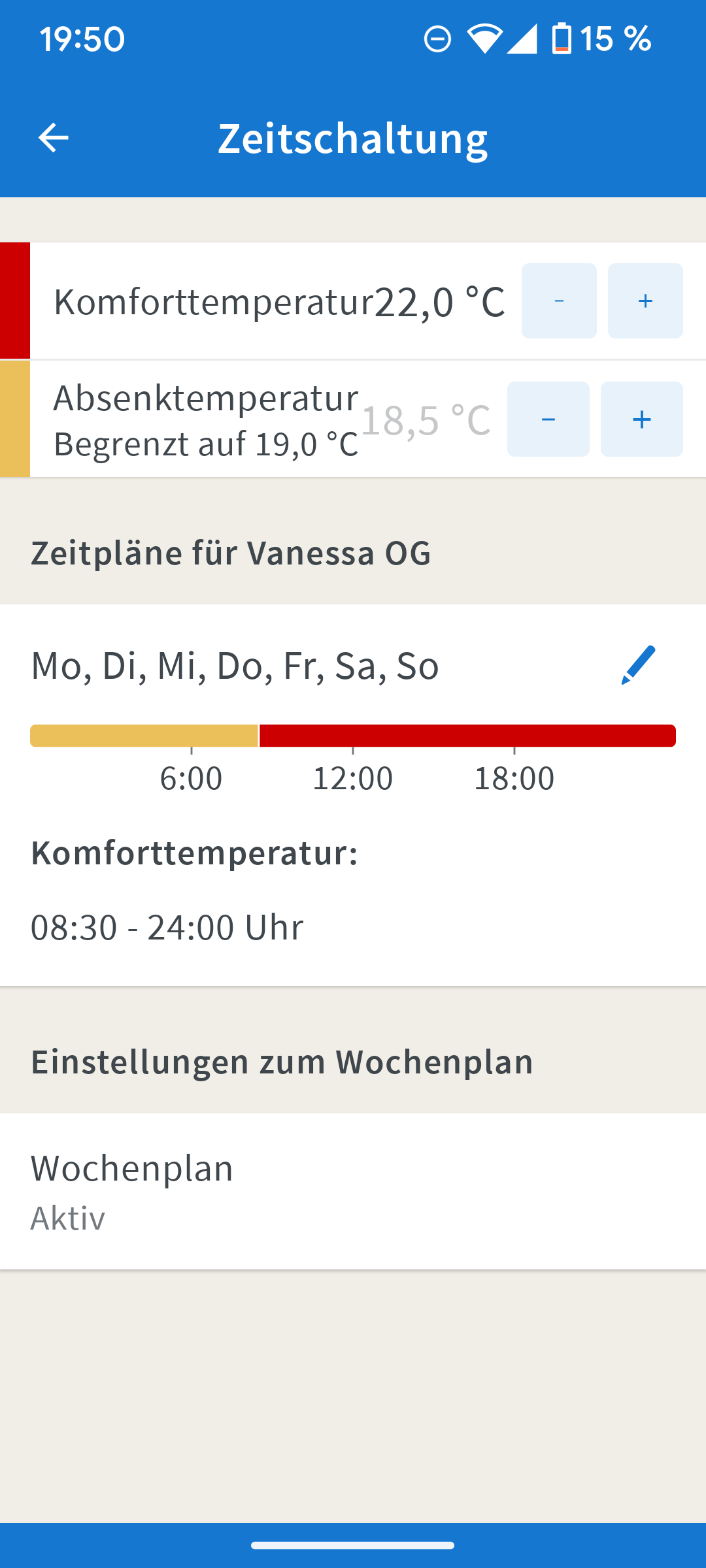Edit the Mo–So schedule via the pencil icon
The image size is (706, 1568).
pyautogui.click(x=638, y=665)
